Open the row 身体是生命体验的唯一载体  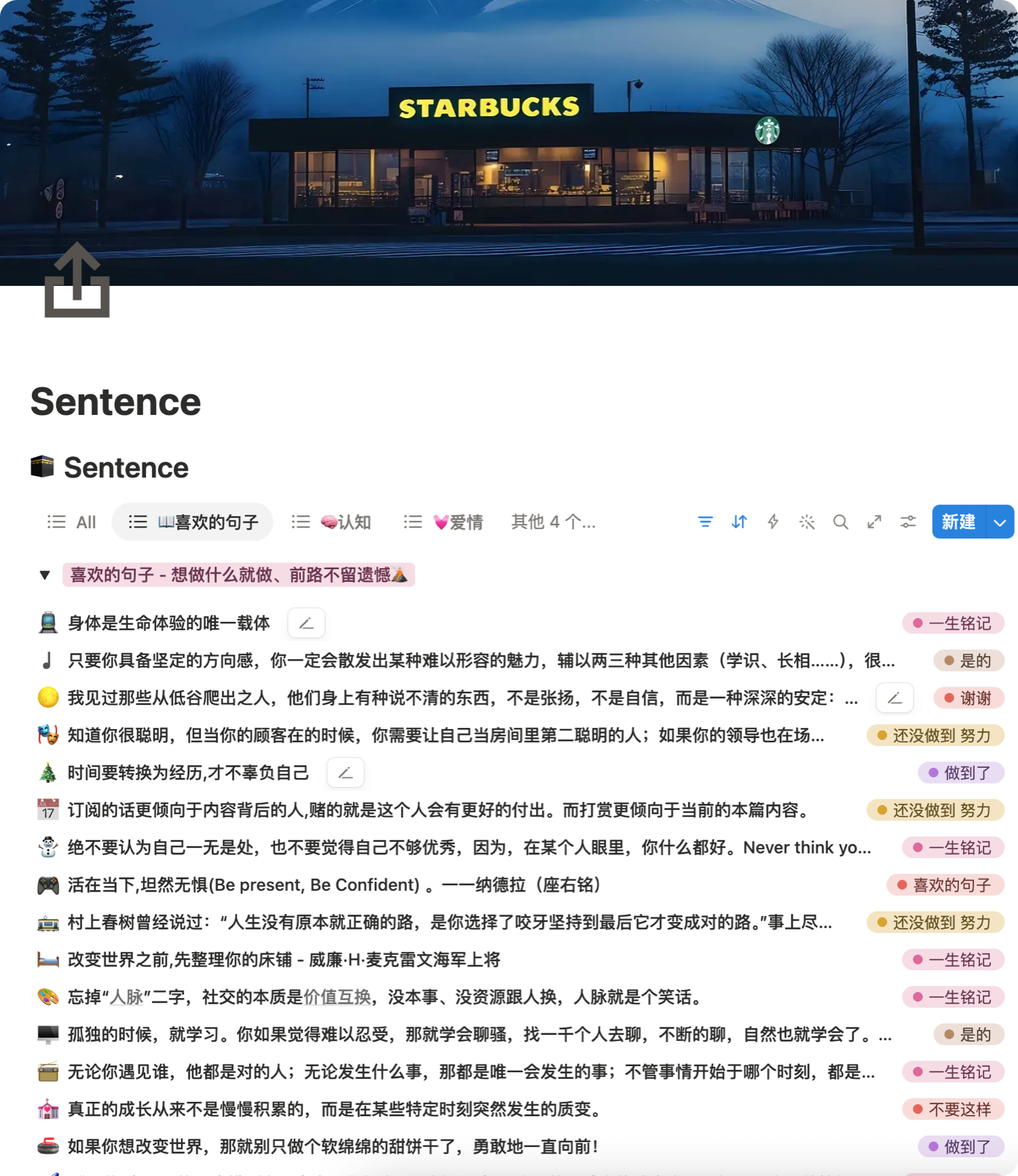pyautogui.click(x=168, y=623)
